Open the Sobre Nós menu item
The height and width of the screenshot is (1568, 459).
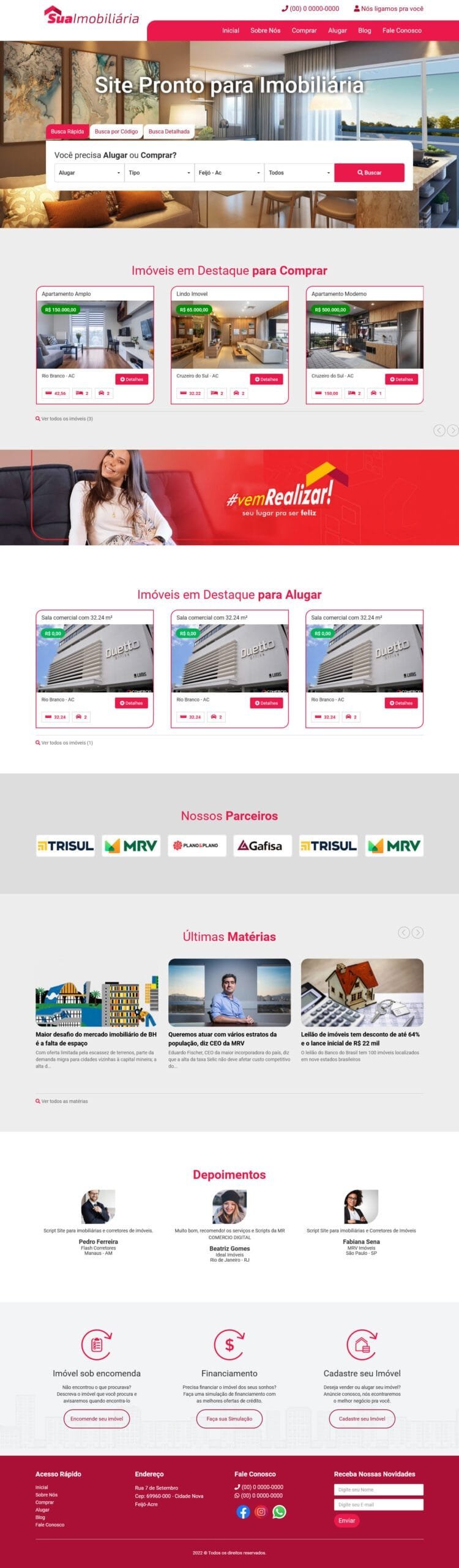click(265, 31)
